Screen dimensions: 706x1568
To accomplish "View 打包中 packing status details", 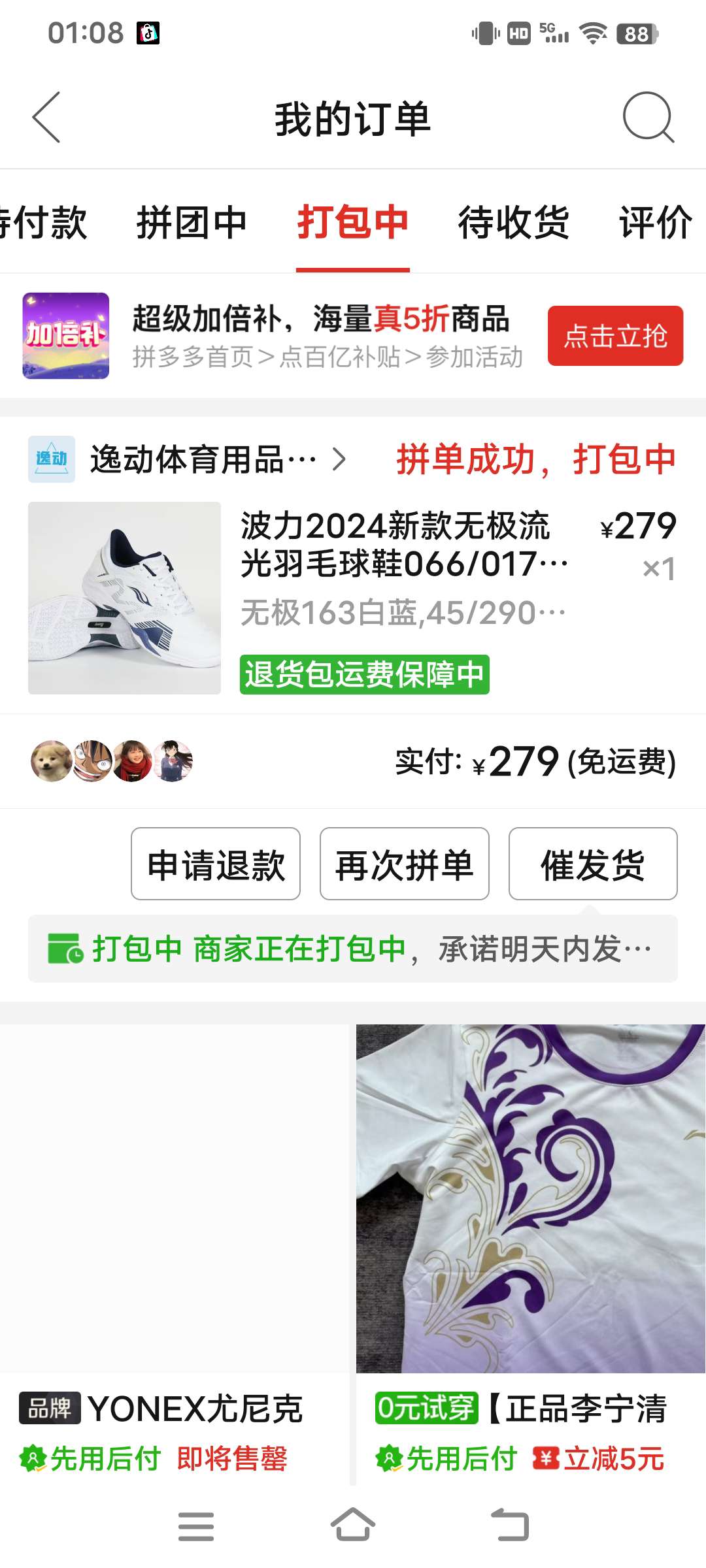I will (352, 949).
